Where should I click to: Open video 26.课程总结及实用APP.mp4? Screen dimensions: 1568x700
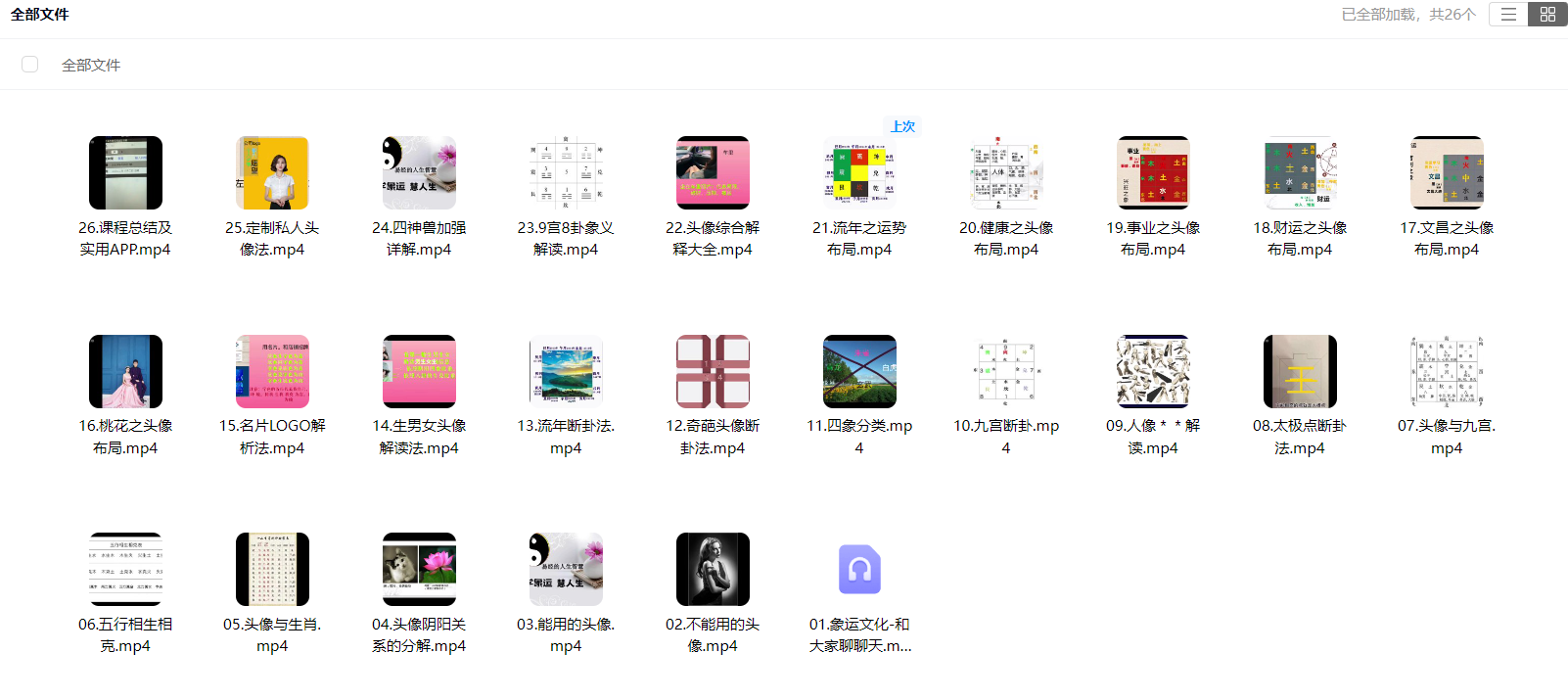point(125,173)
